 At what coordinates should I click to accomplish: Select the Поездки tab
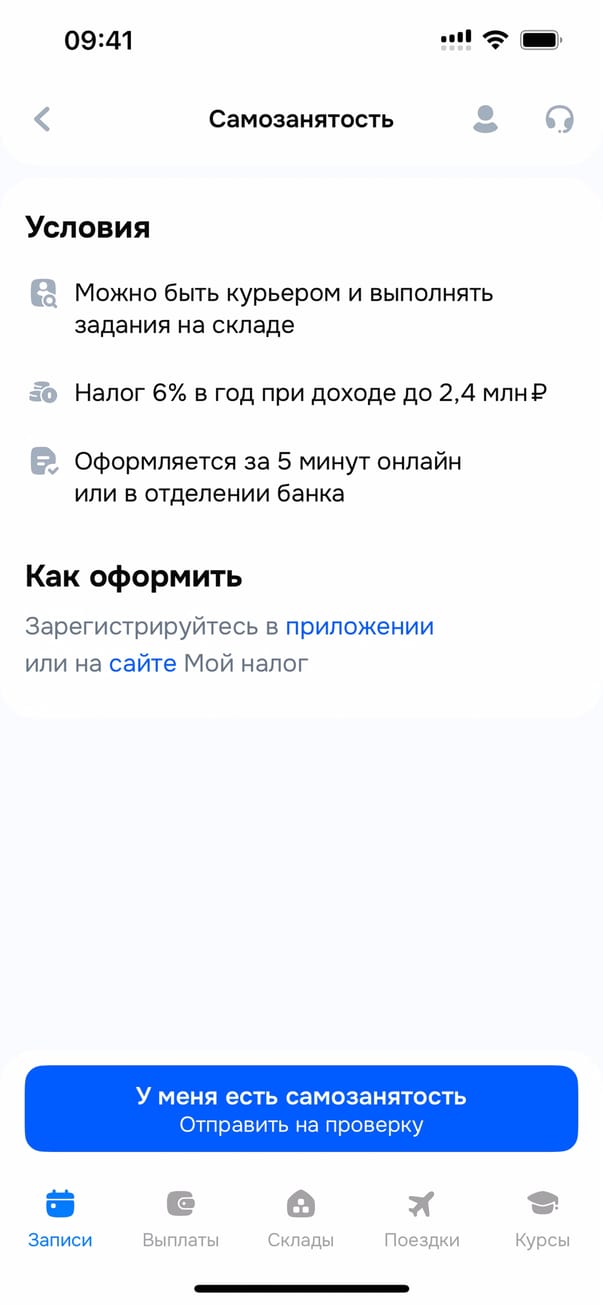click(x=421, y=1219)
